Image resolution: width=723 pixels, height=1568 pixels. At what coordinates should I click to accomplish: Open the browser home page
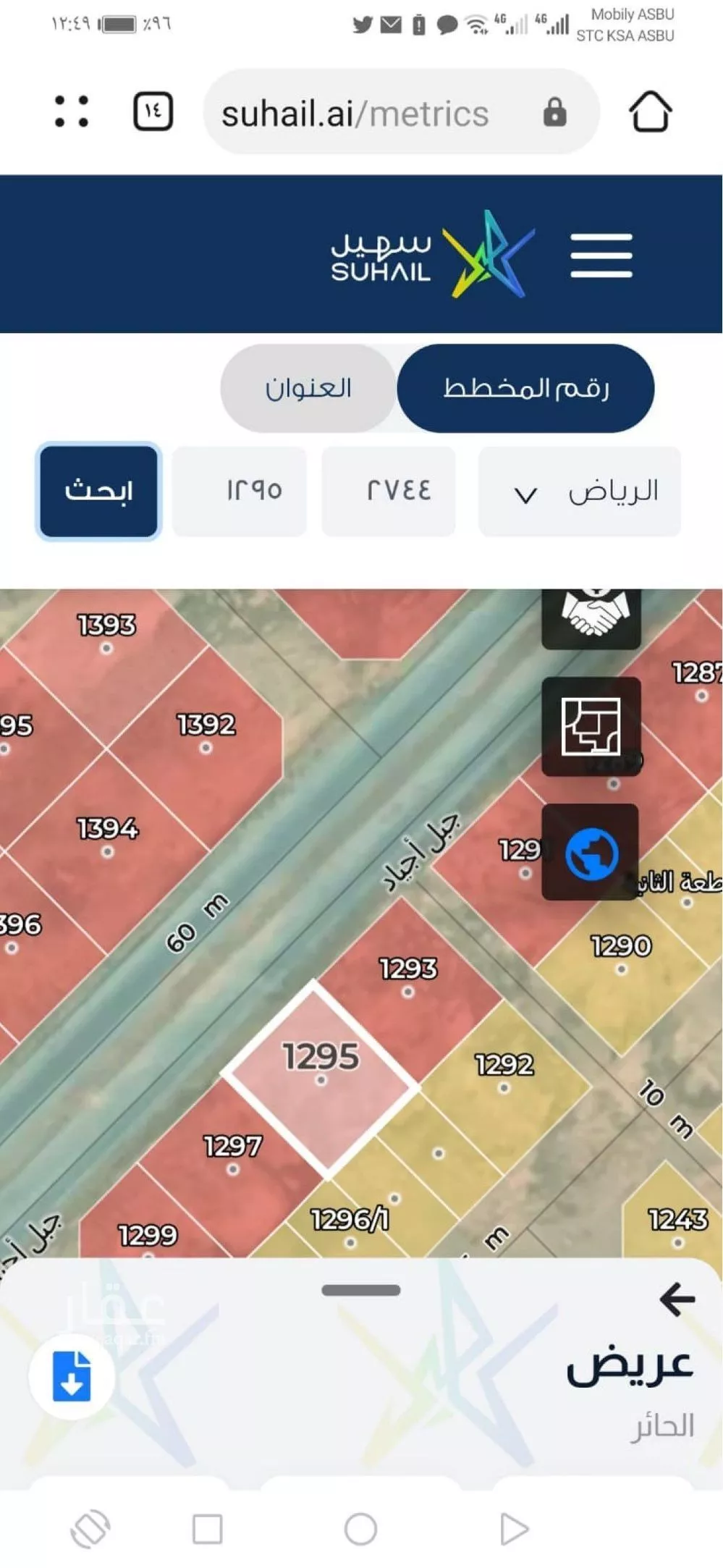[x=649, y=112]
